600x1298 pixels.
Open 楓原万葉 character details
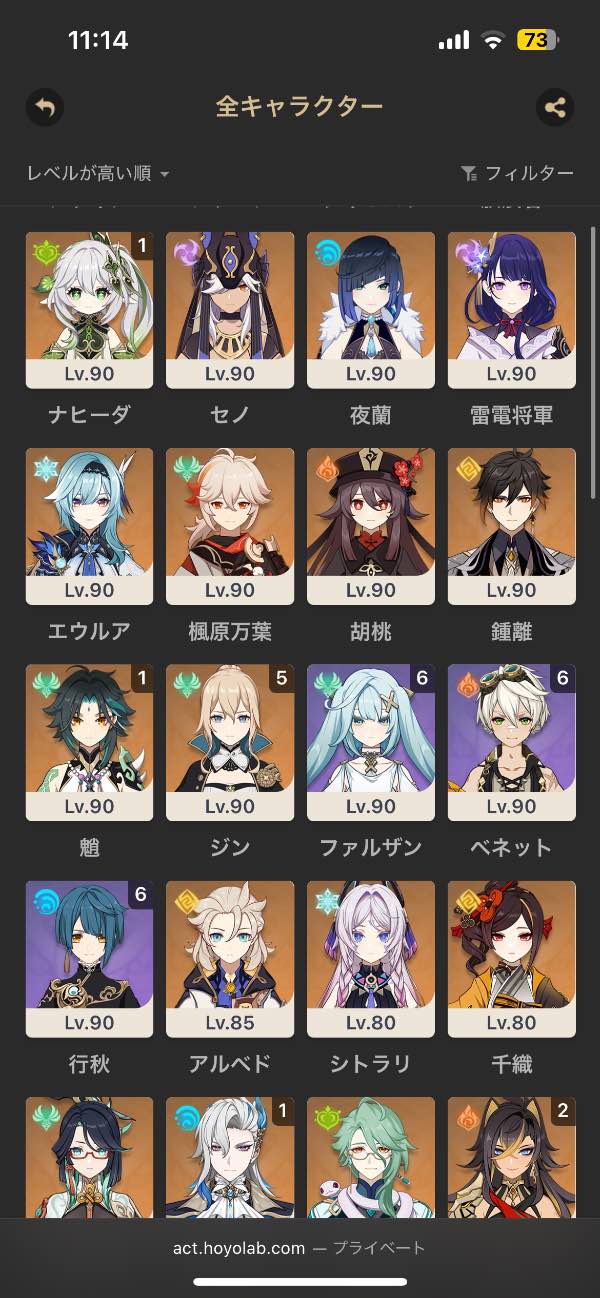coord(230,526)
